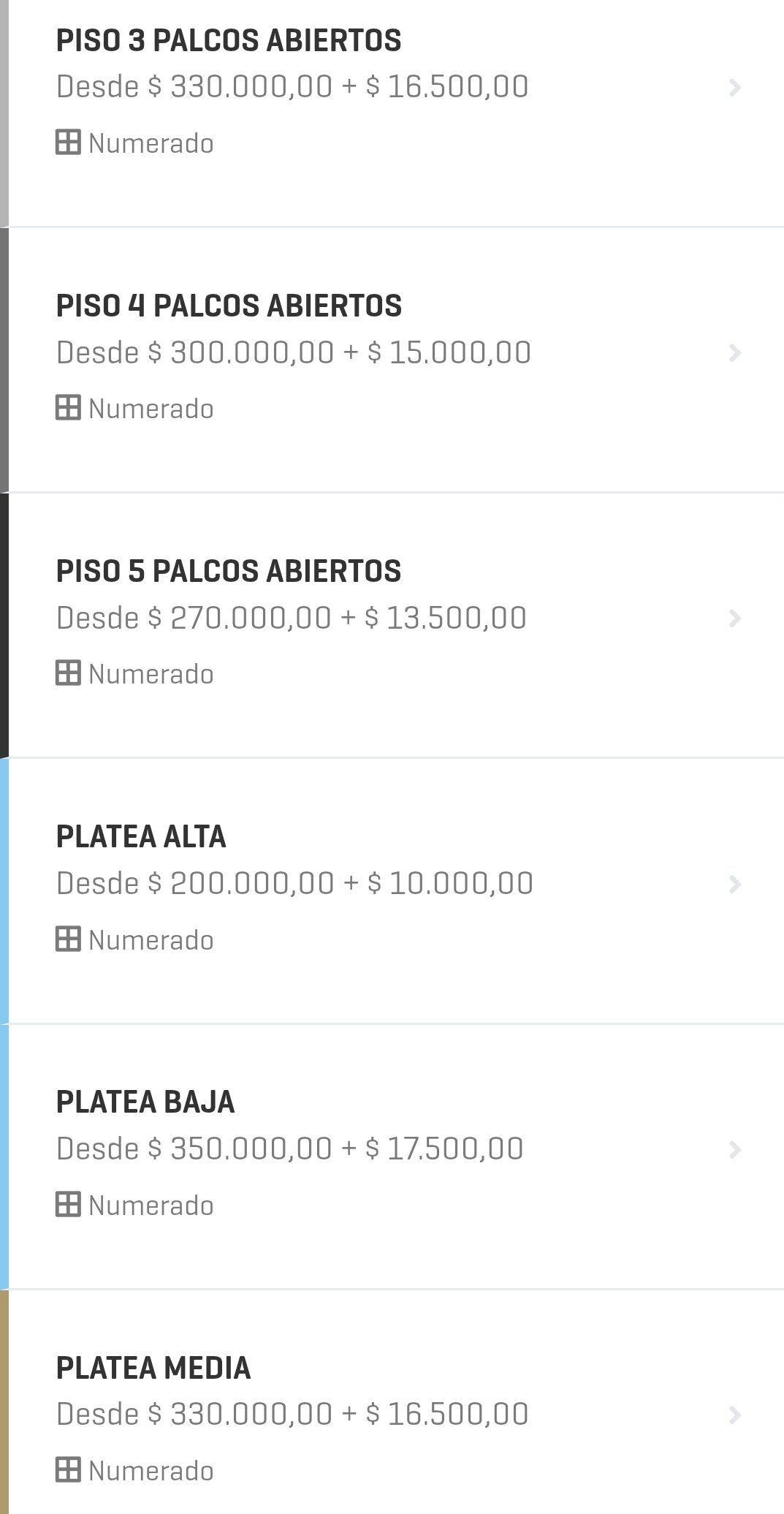Screen dimensions: 784x1514
Task: Choose the Piso 5 Palcos Abiertos row
Action: coord(395,619)
